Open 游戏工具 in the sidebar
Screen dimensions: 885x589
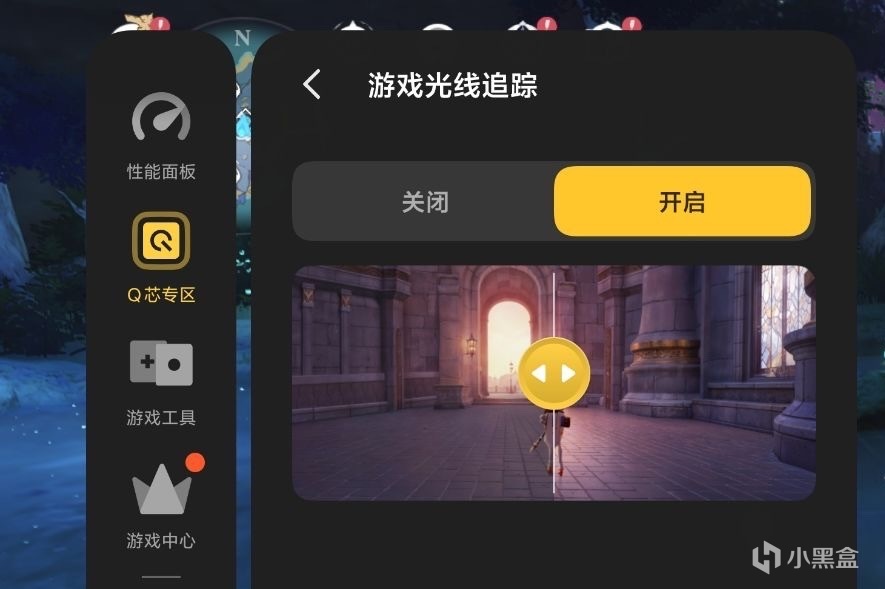161,383
